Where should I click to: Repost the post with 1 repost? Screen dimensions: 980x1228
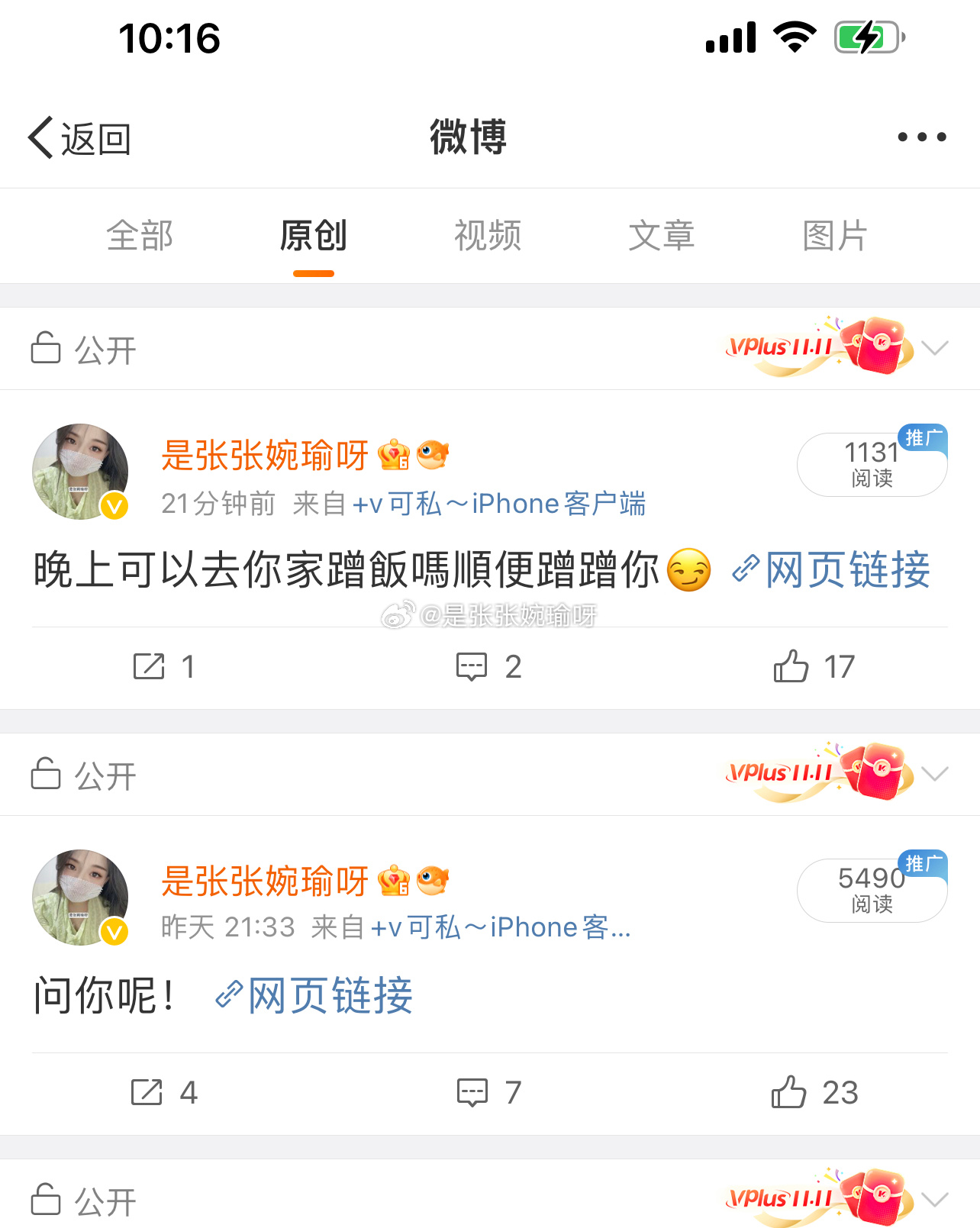164,666
